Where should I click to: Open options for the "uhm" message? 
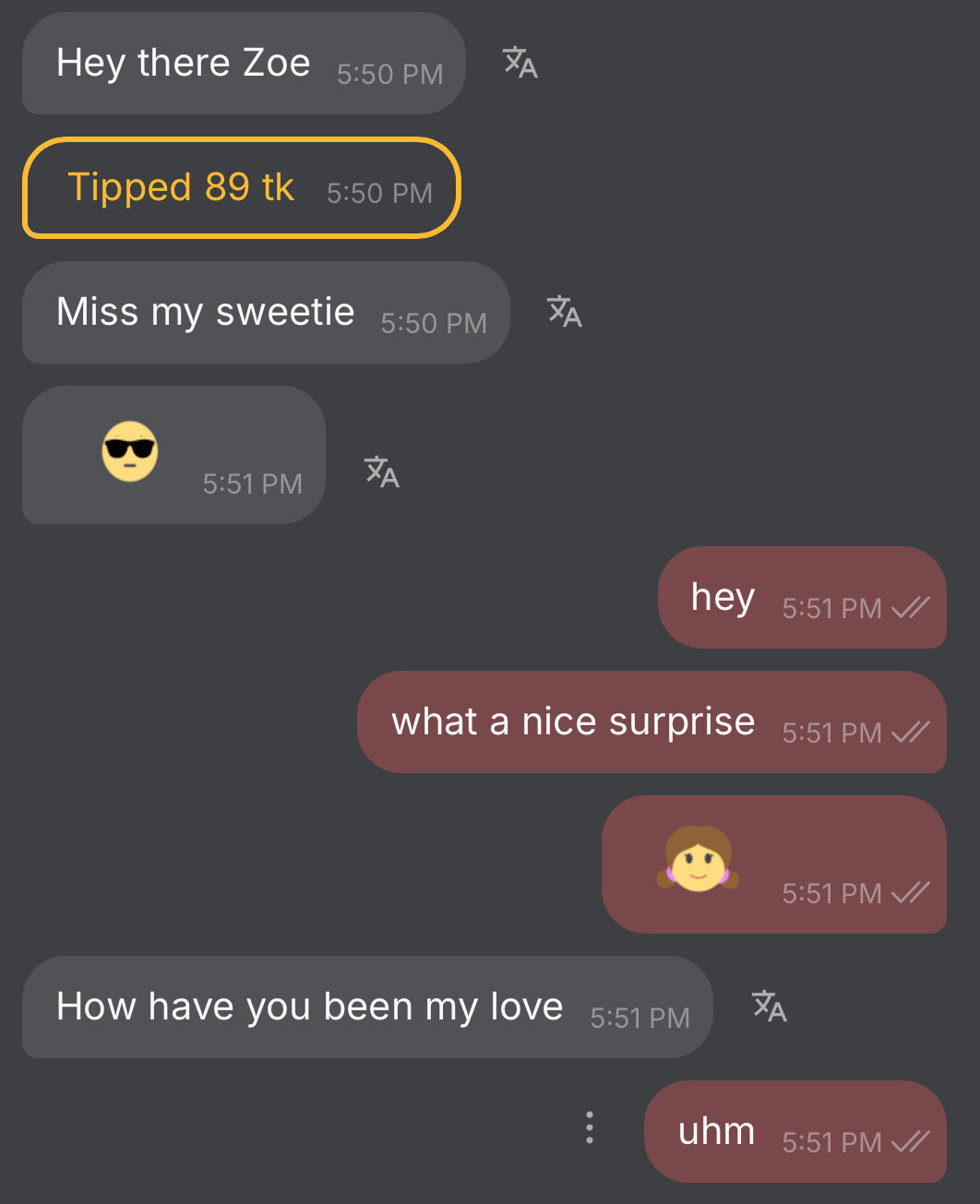(x=590, y=1127)
